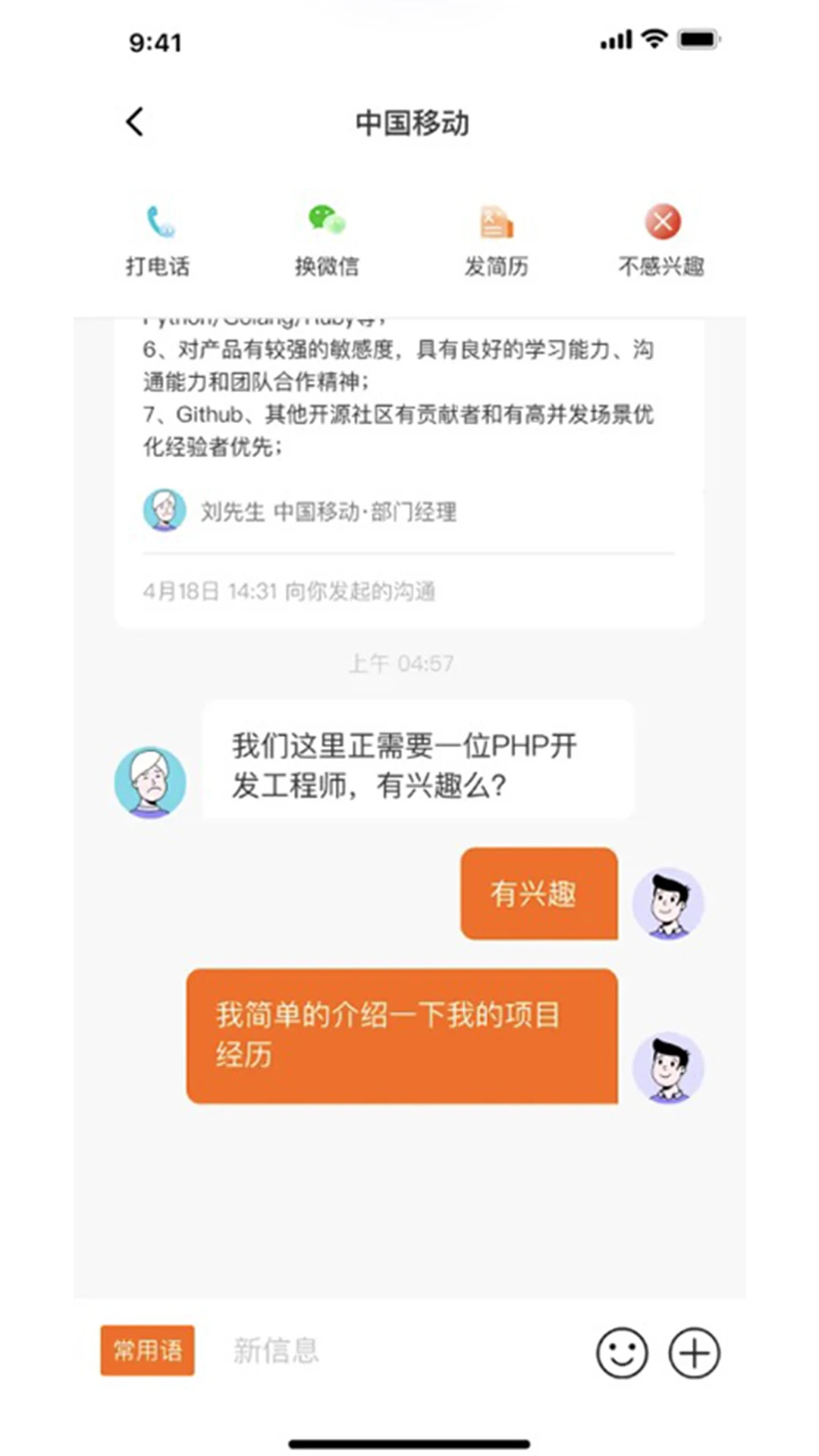This screenshot has height=1456, width=819.
Task: Tap the 发简历 send resume icon
Action: 496,221
